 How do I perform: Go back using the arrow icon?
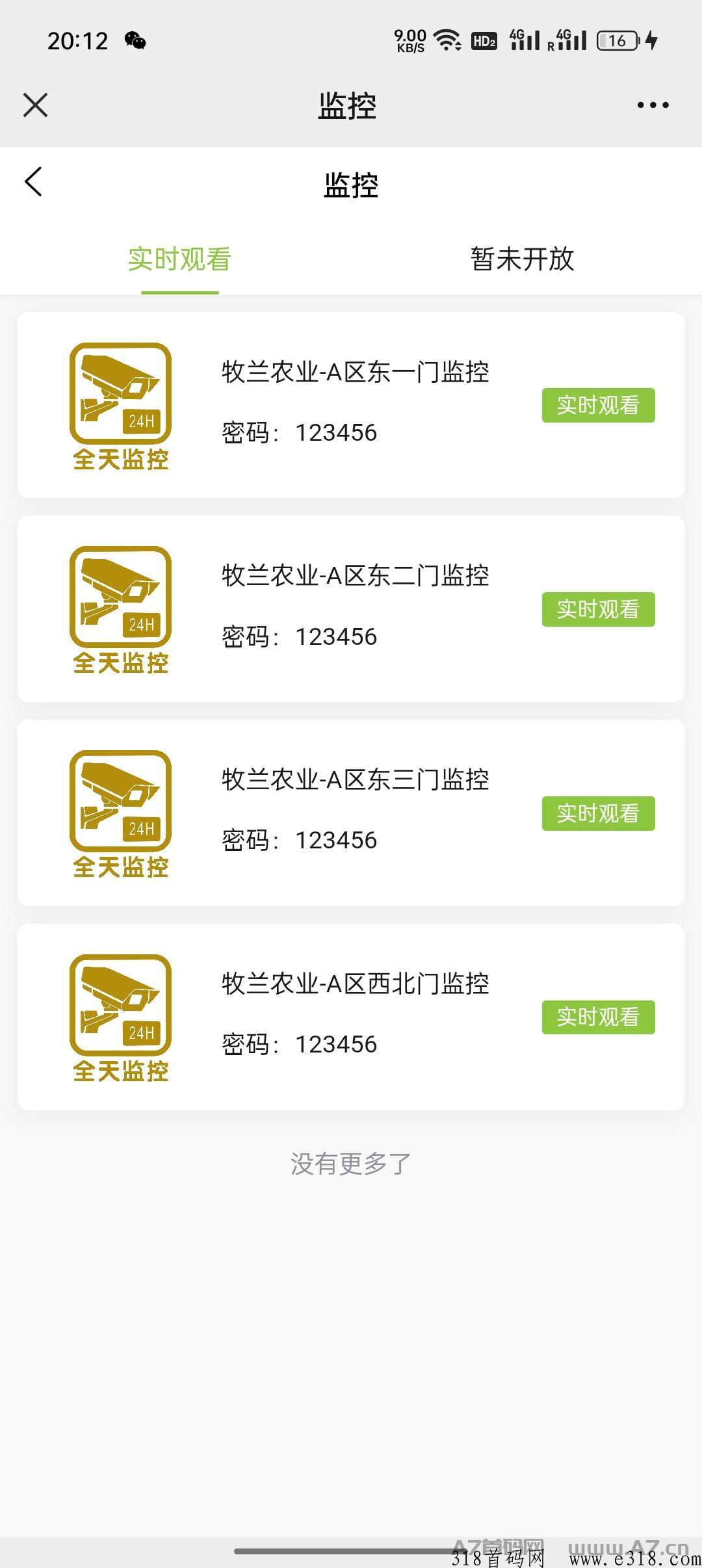[x=33, y=181]
